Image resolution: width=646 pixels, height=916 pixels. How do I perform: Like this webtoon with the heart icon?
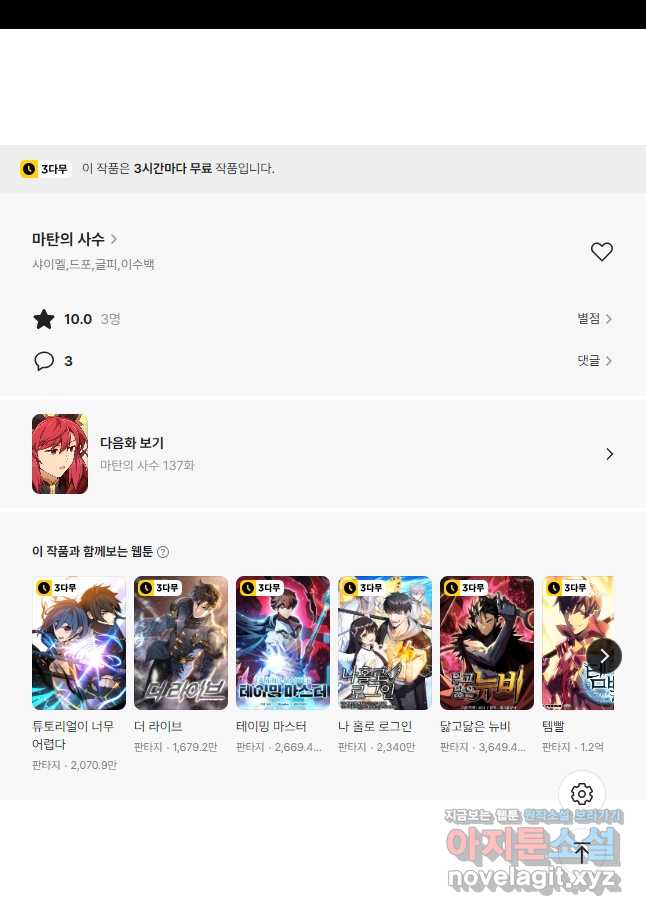[601, 252]
